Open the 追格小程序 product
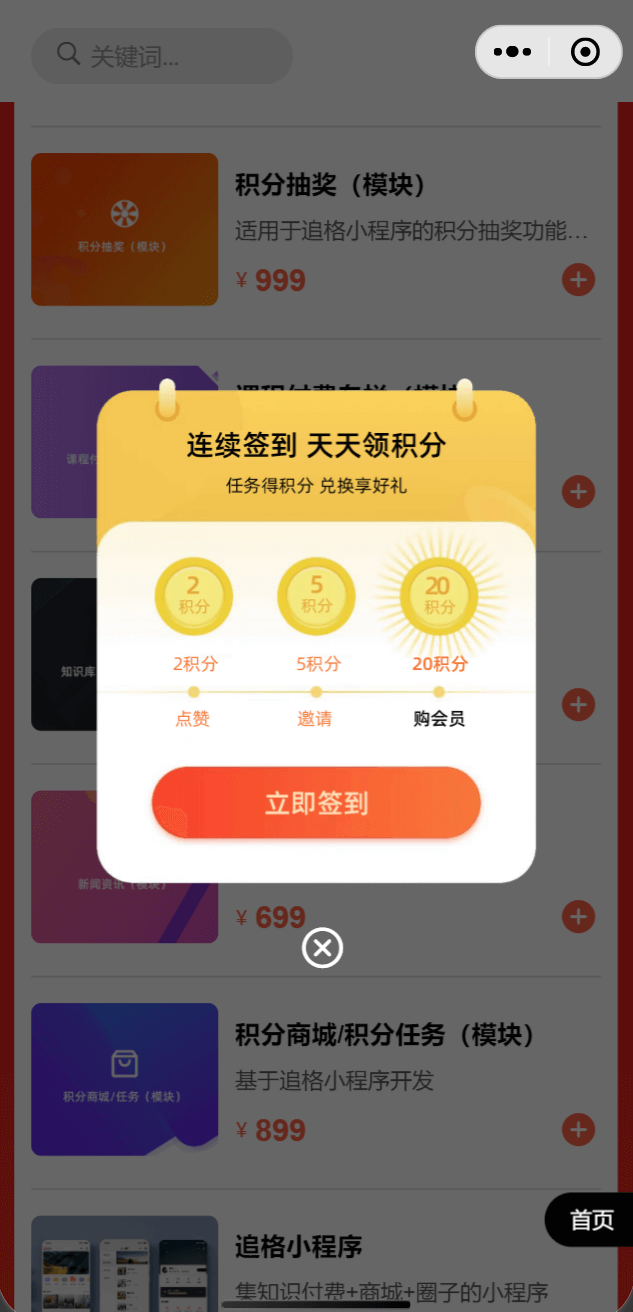Viewport: 633px width, 1312px height. pyautogui.click(x=298, y=1247)
